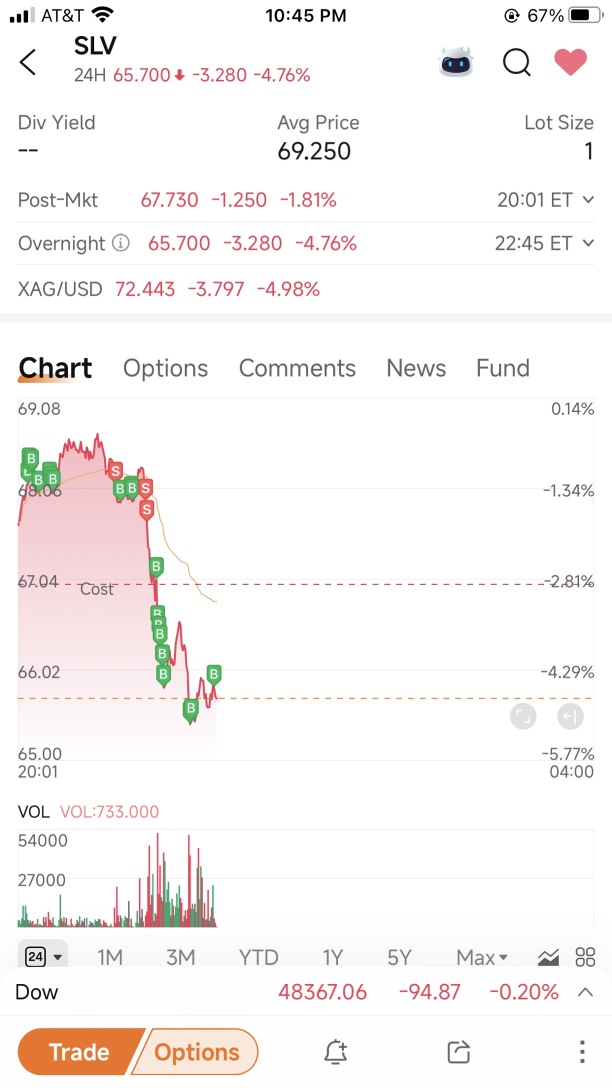Viewport: 612px width, 1088px height.
Task: Open the Fund tab
Action: [502, 368]
